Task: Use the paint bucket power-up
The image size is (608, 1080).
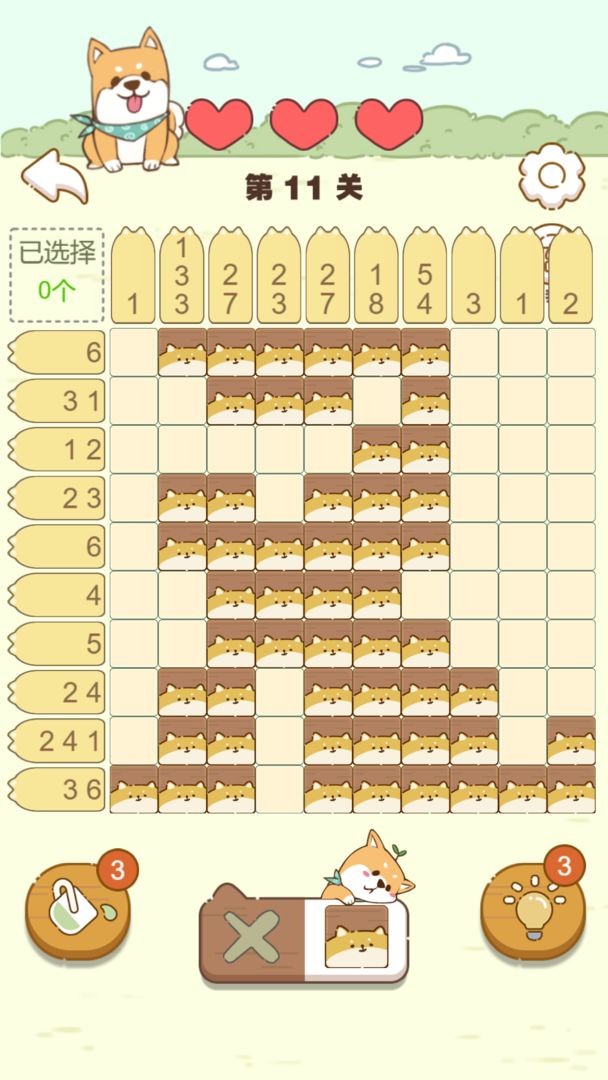Action: coord(78,908)
